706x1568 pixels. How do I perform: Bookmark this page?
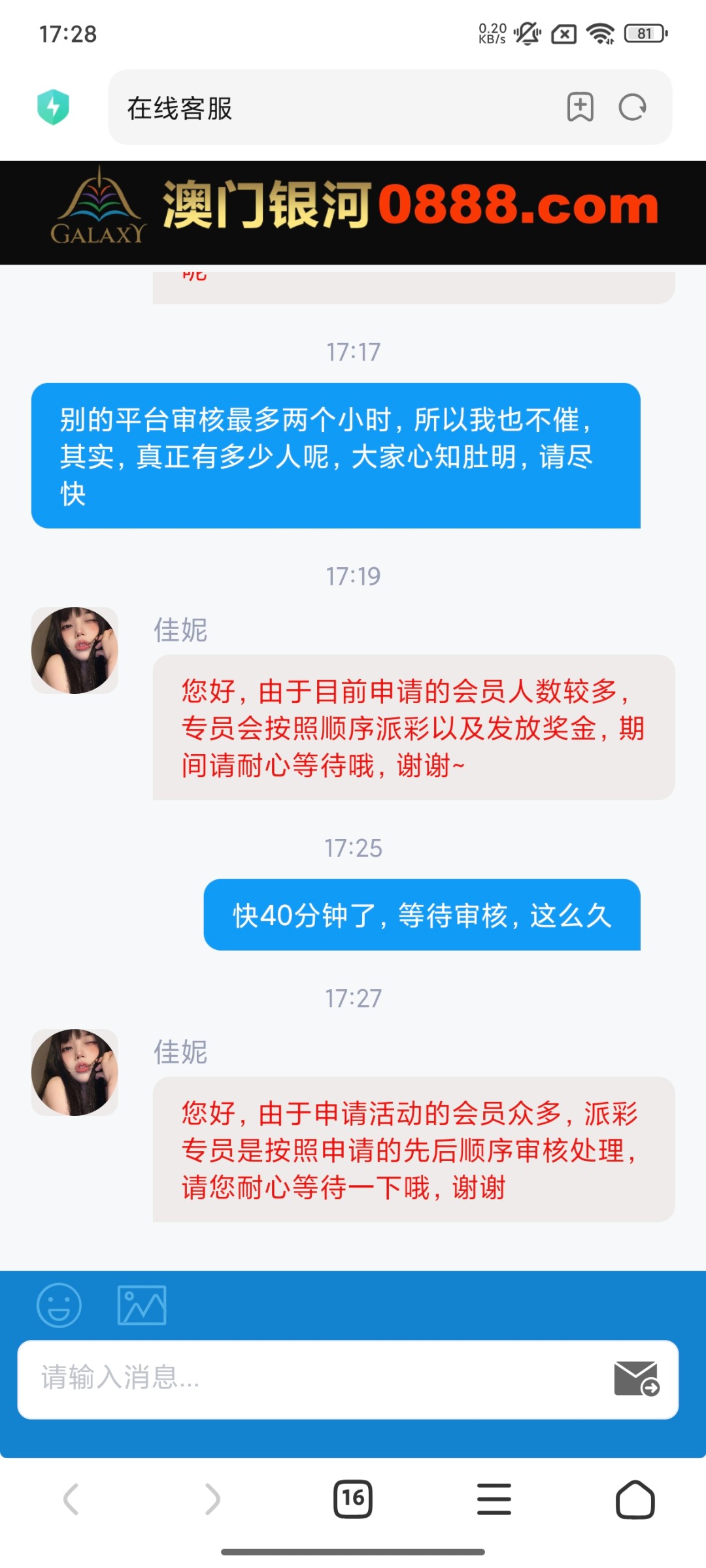click(x=580, y=107)
